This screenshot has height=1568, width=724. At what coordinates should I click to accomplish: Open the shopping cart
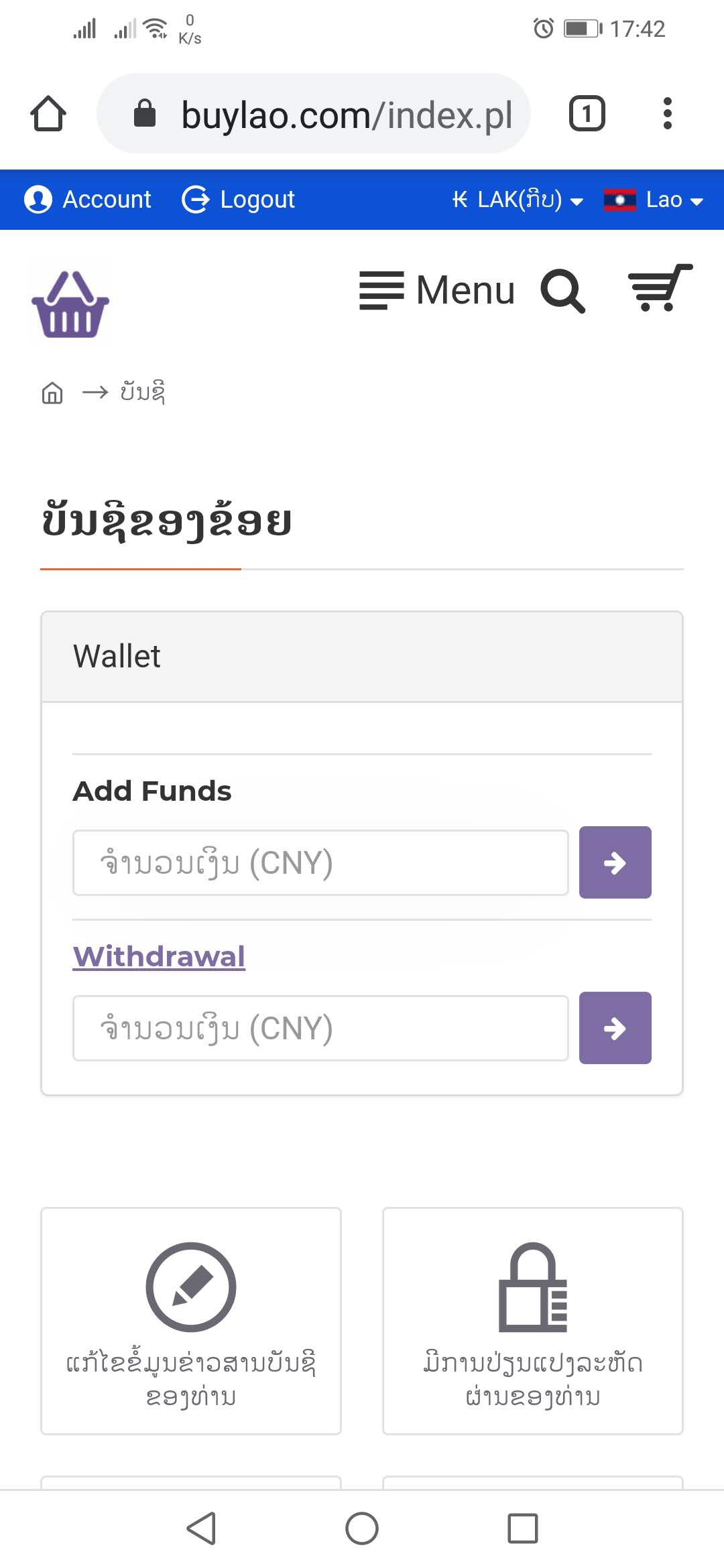[x=660, y=288]
